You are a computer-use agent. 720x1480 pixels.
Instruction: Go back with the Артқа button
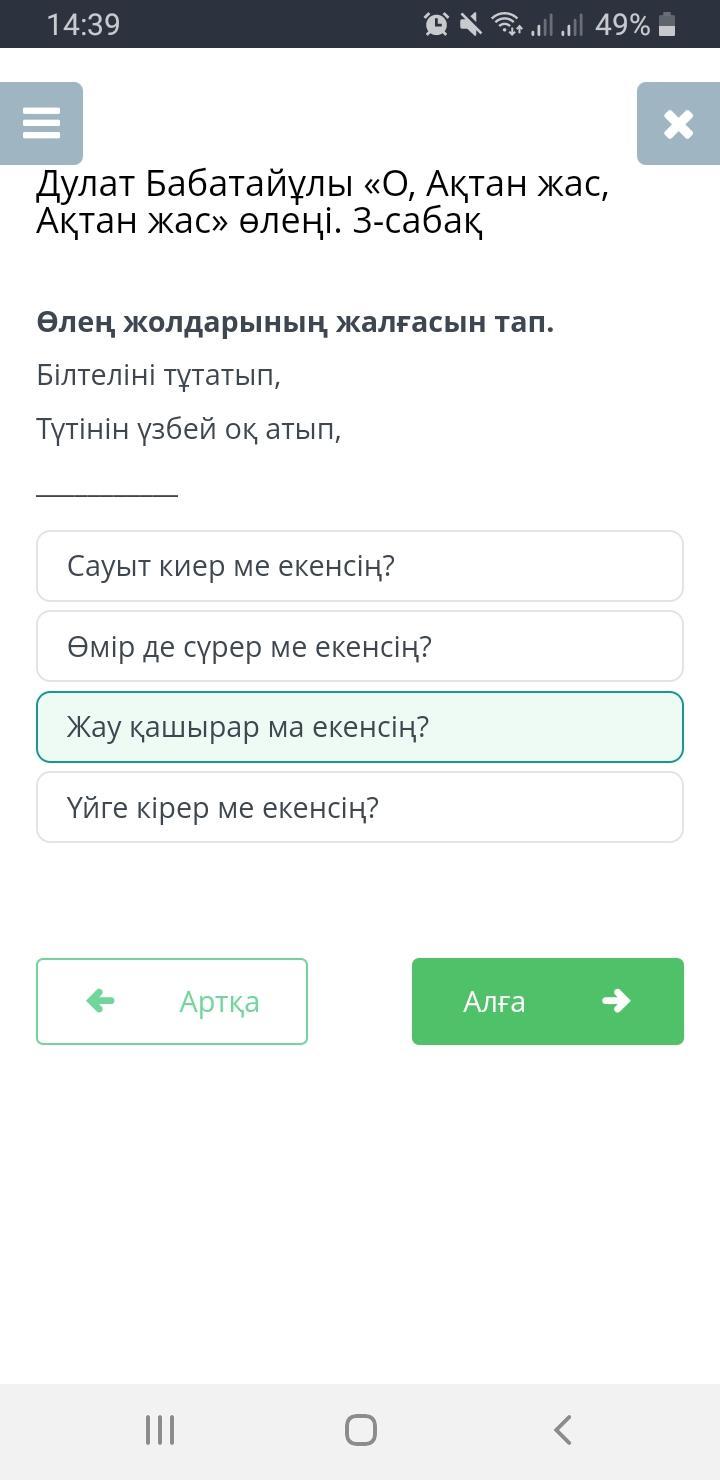pyautogui.click(x=172, y=1001)
